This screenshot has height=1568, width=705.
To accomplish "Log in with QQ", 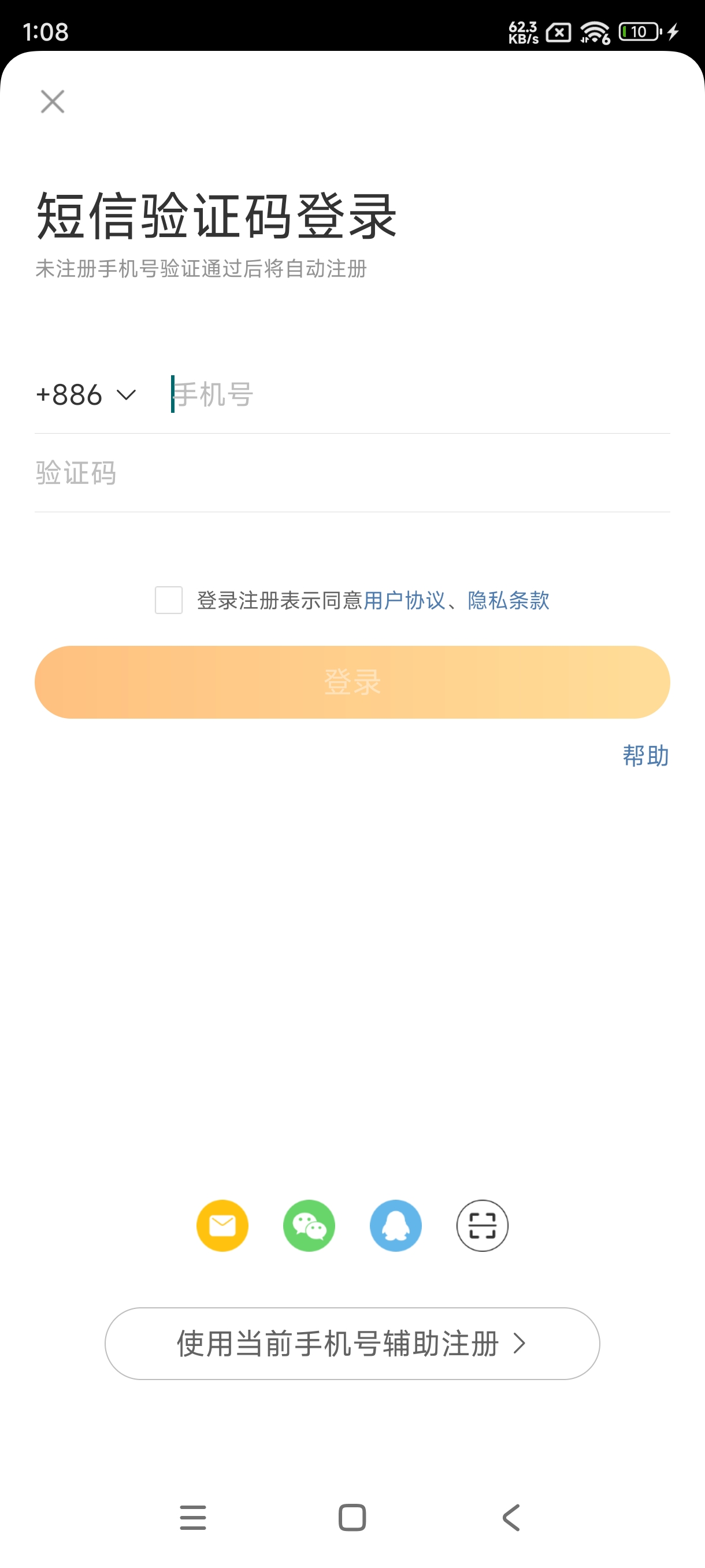I will [395, 1226].
